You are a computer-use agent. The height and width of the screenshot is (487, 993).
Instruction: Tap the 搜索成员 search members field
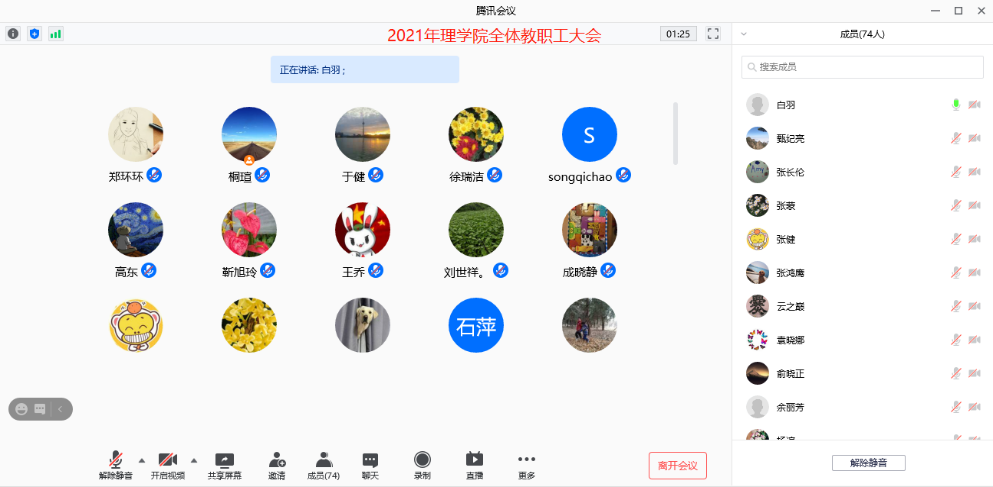click(x=862, y=67)
